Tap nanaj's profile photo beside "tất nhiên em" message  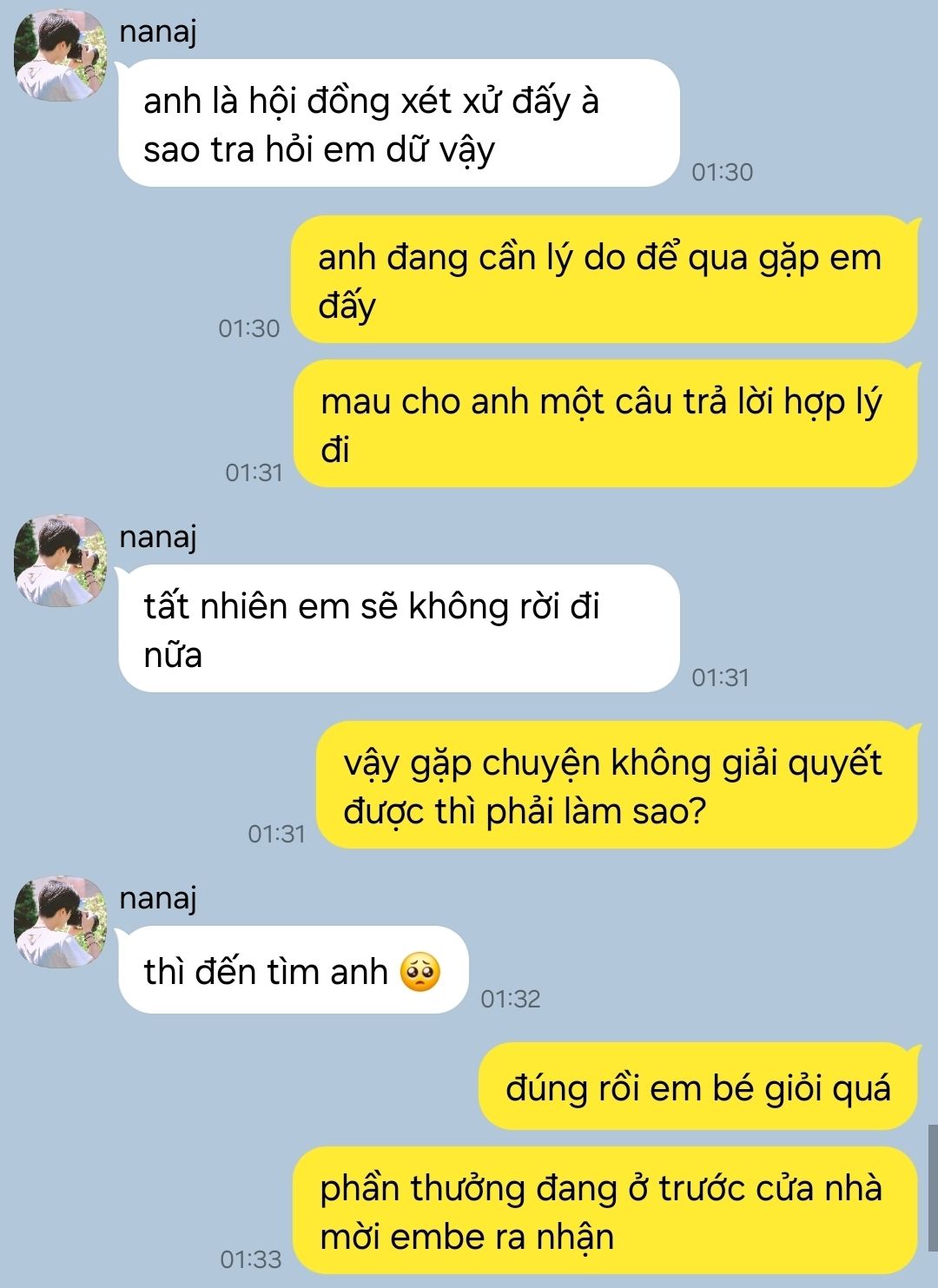60,561
